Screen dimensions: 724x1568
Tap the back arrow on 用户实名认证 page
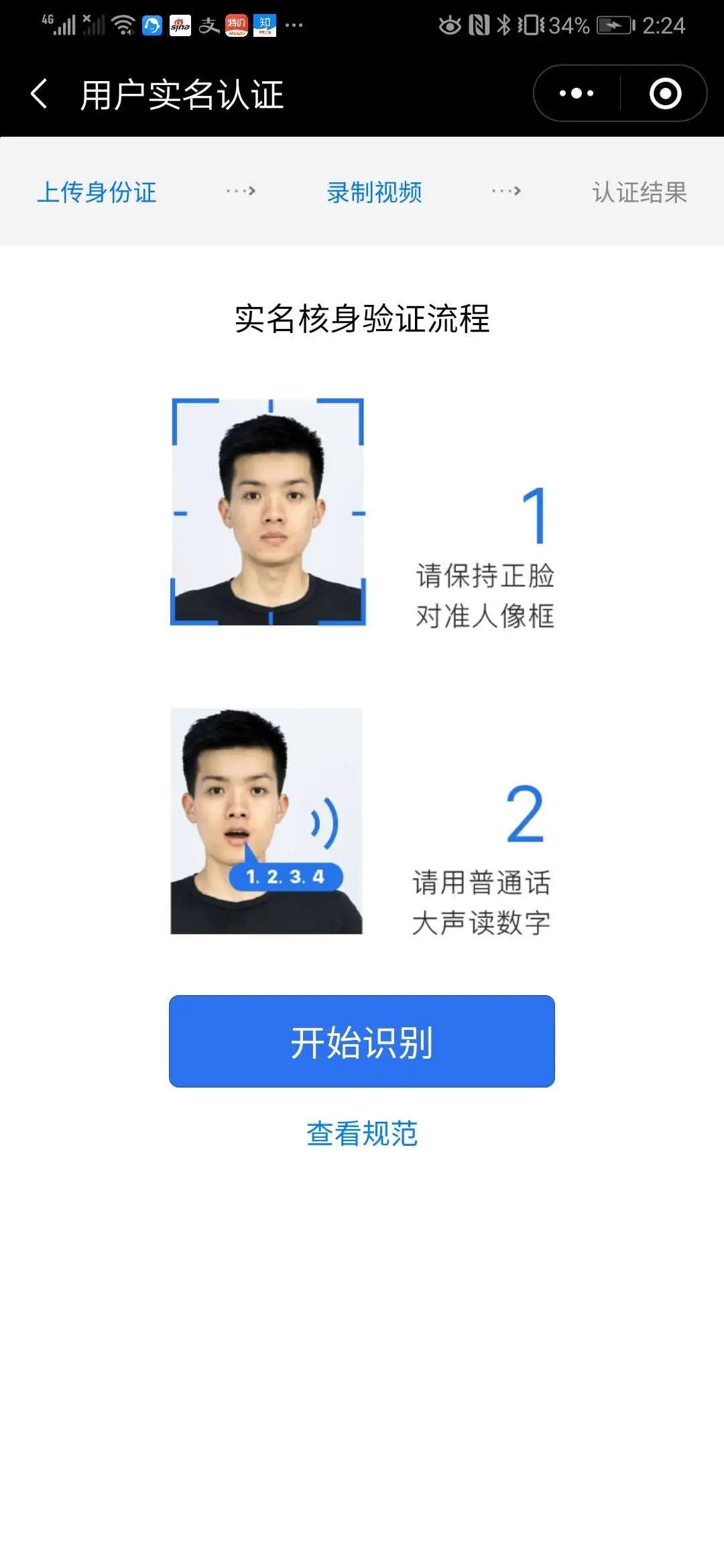point(38,92)
